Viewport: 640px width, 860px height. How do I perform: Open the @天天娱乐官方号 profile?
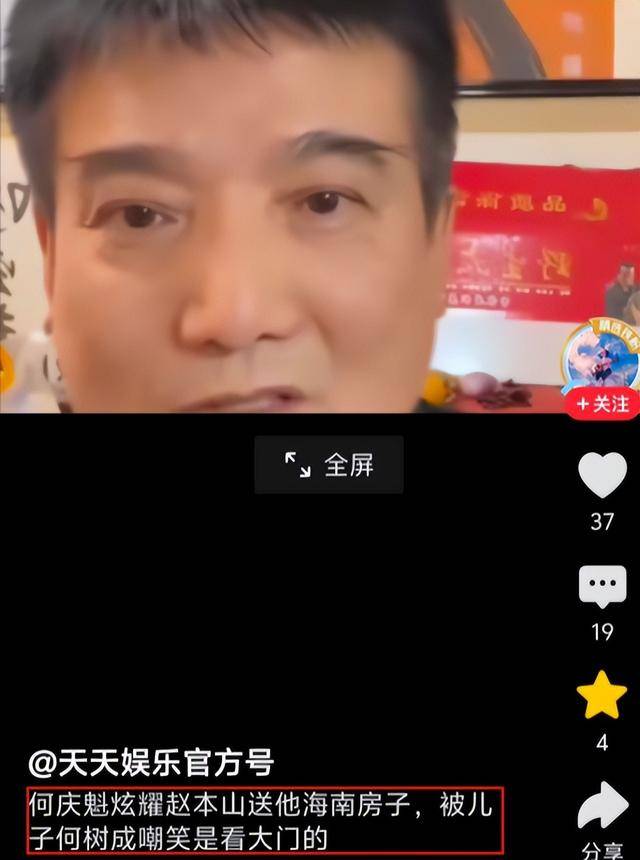point(151,764)
